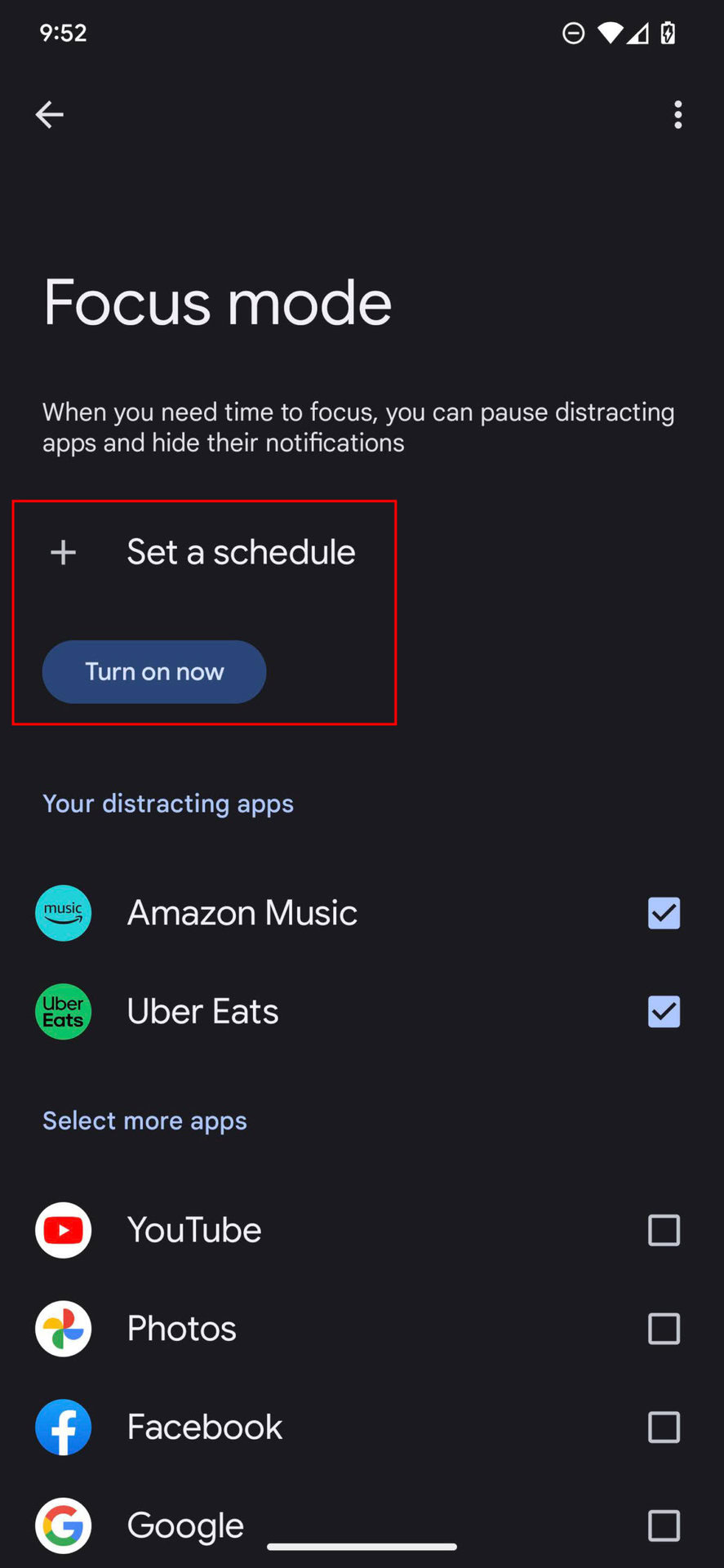Open the three-dot overflow menu
This screenshot has height=1568, width=724.
pyautogui.click(x=677, y=114)
